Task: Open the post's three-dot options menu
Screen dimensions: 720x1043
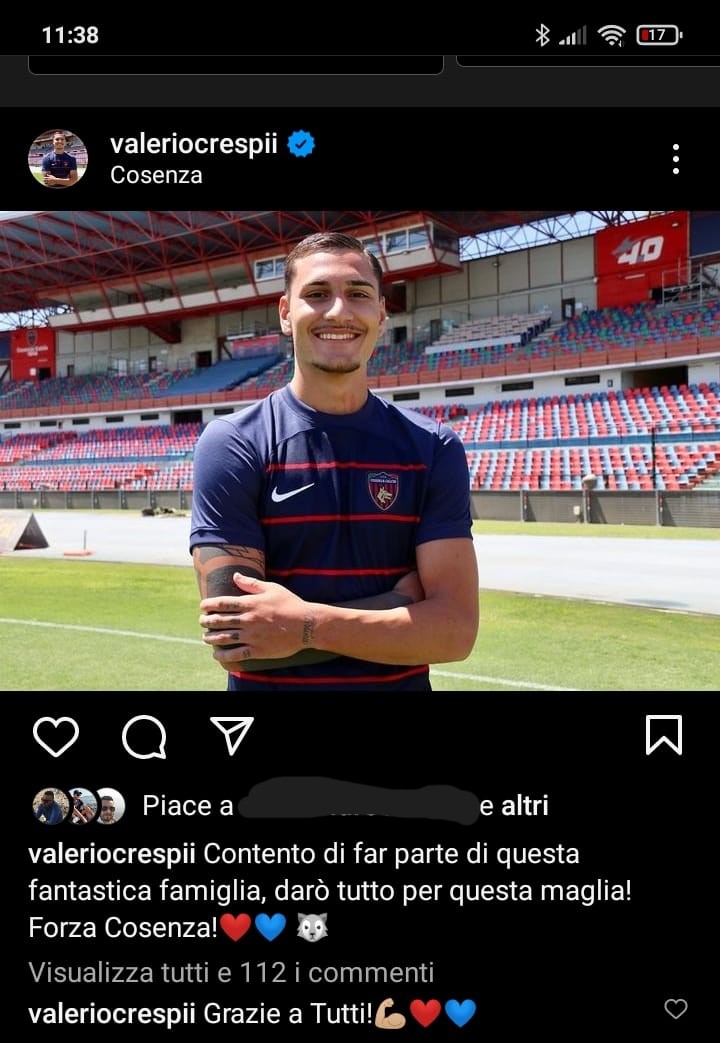Action: tap(676, 159)
